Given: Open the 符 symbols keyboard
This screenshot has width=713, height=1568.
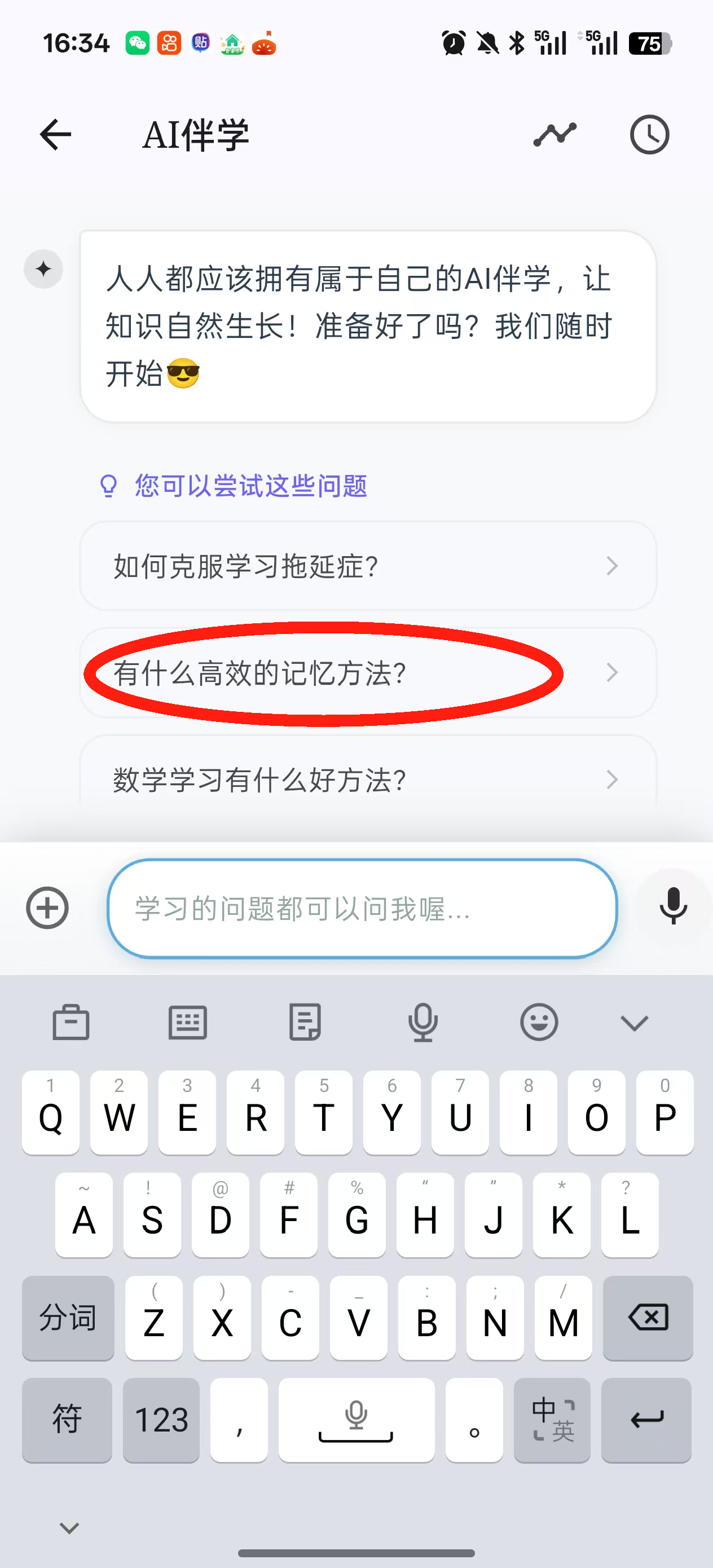Looking at the screenshot, I should pos(67,1420).
